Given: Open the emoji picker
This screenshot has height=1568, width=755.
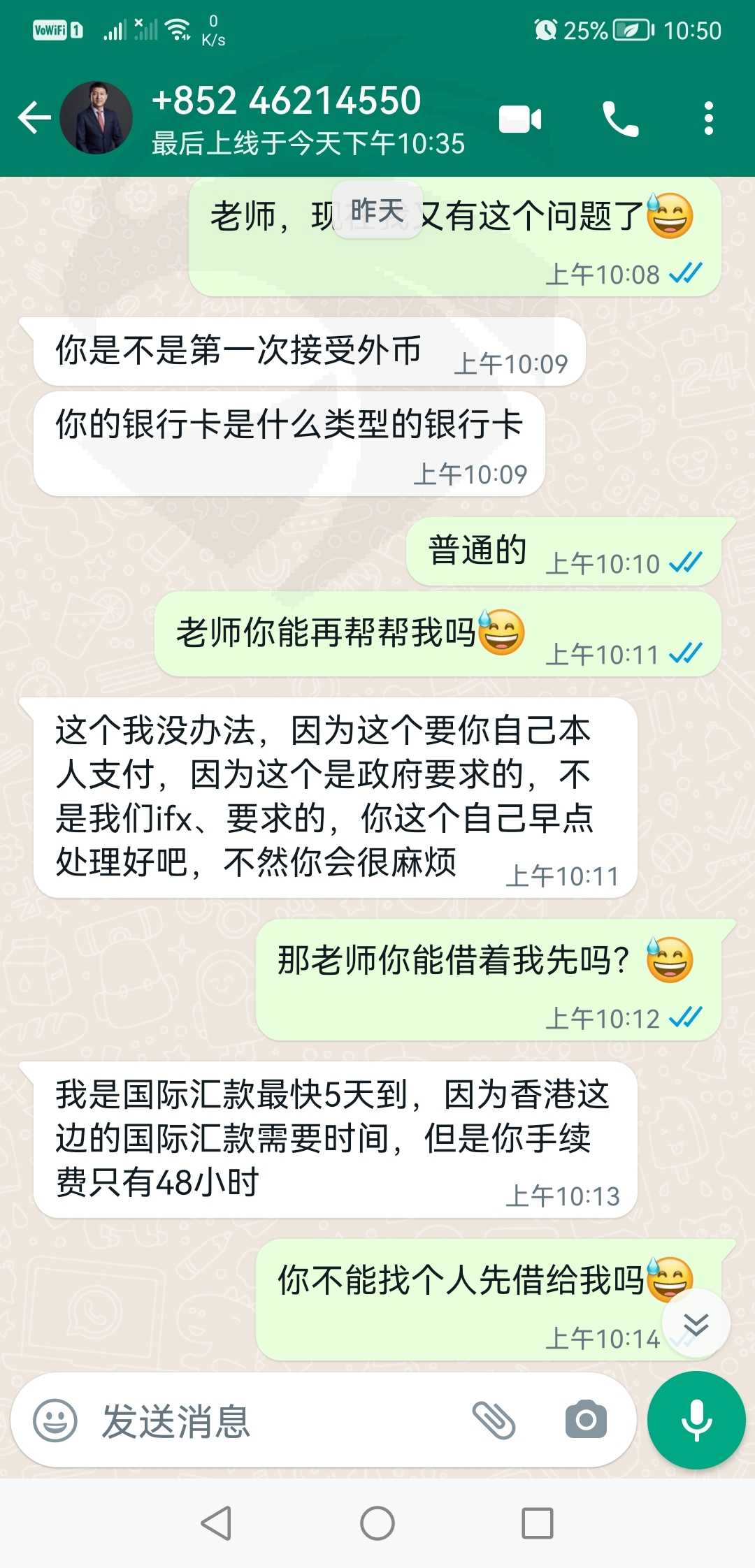Looking at the screenshot, I should click(x=55, y=1421).
